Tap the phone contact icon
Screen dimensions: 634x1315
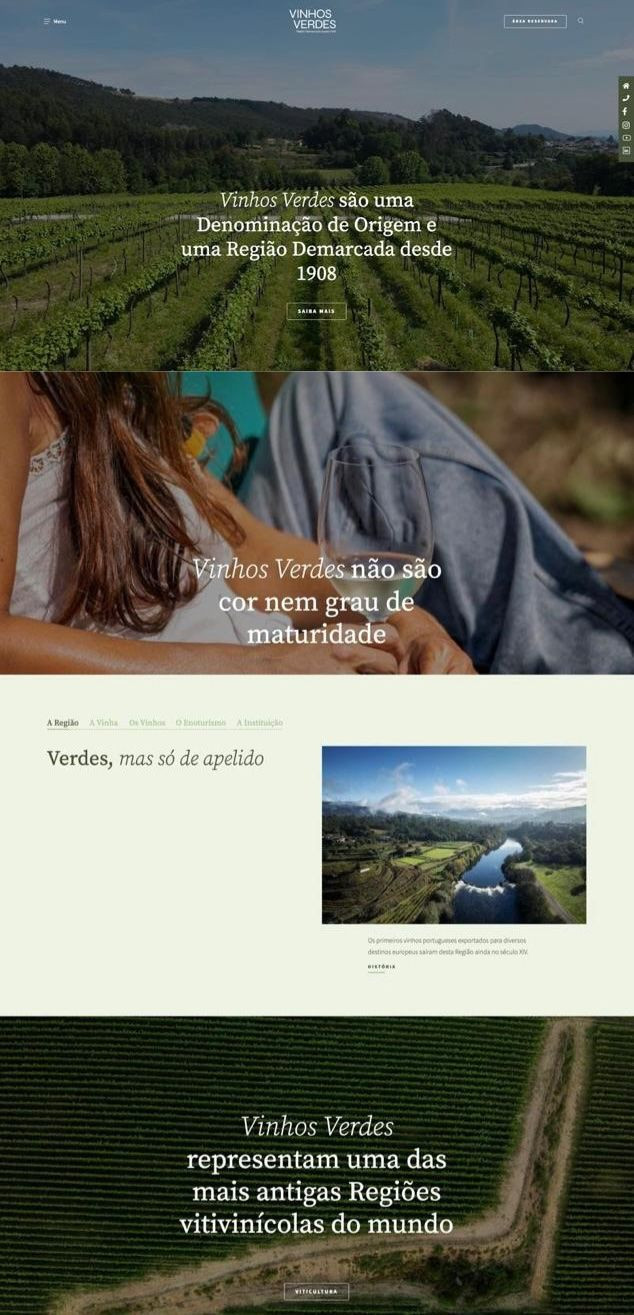(x=626, y=99)
